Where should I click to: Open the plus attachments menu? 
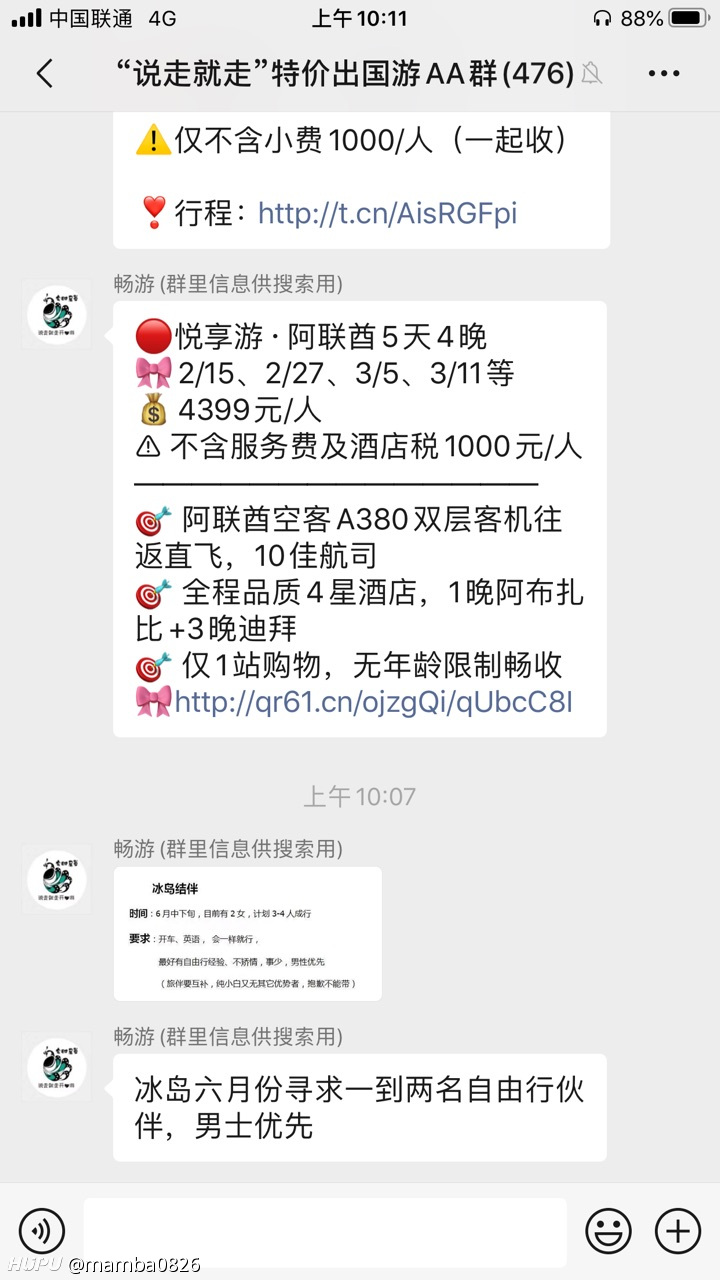pos(678,1230)
